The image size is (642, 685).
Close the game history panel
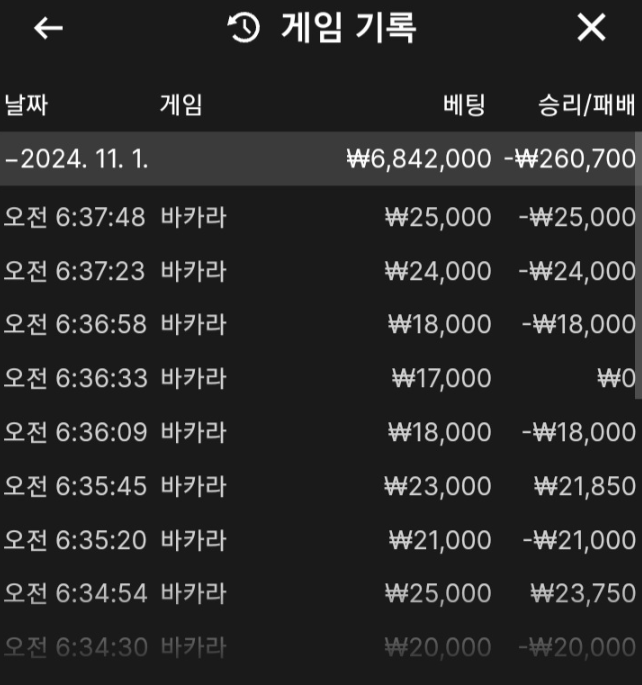[x=591, y=28]
